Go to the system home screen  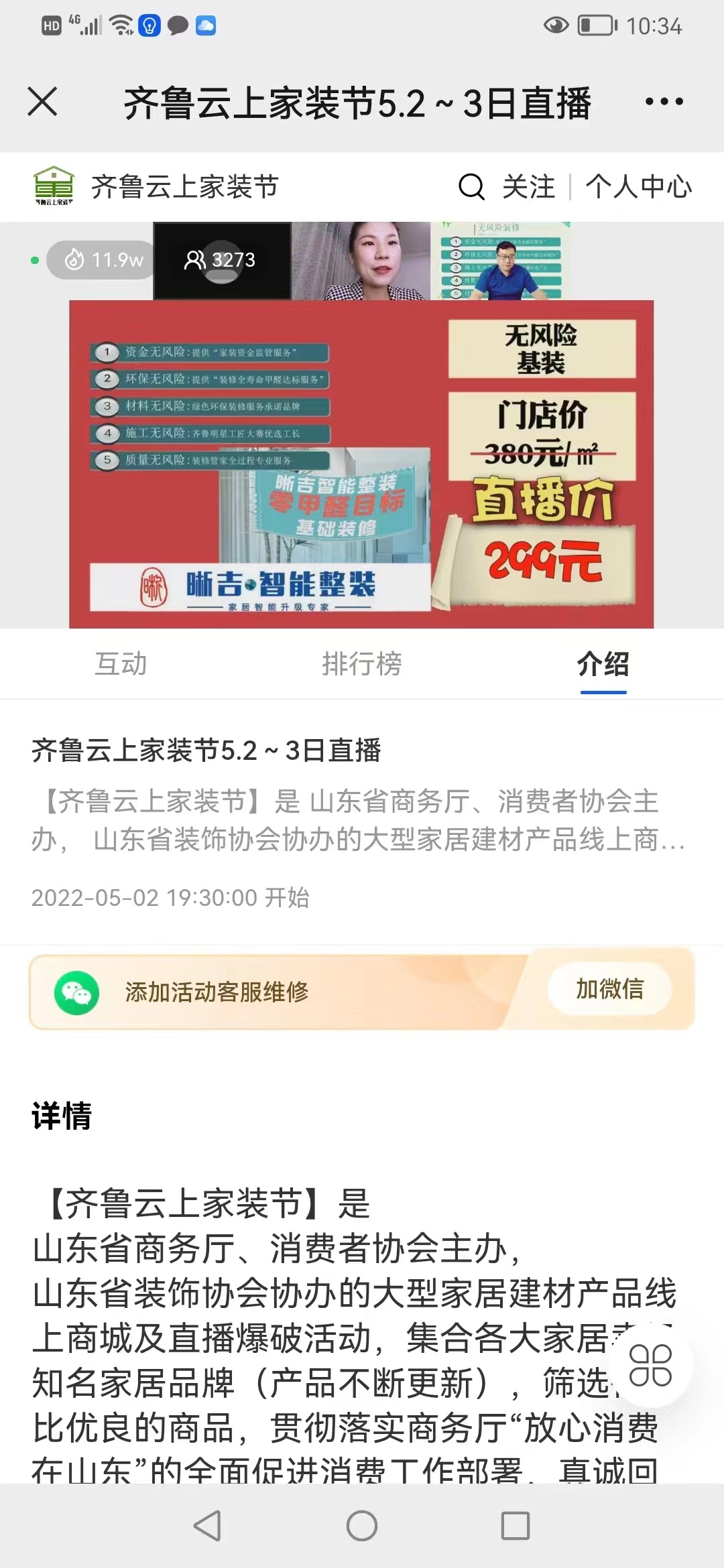[x=362, y=1526]
